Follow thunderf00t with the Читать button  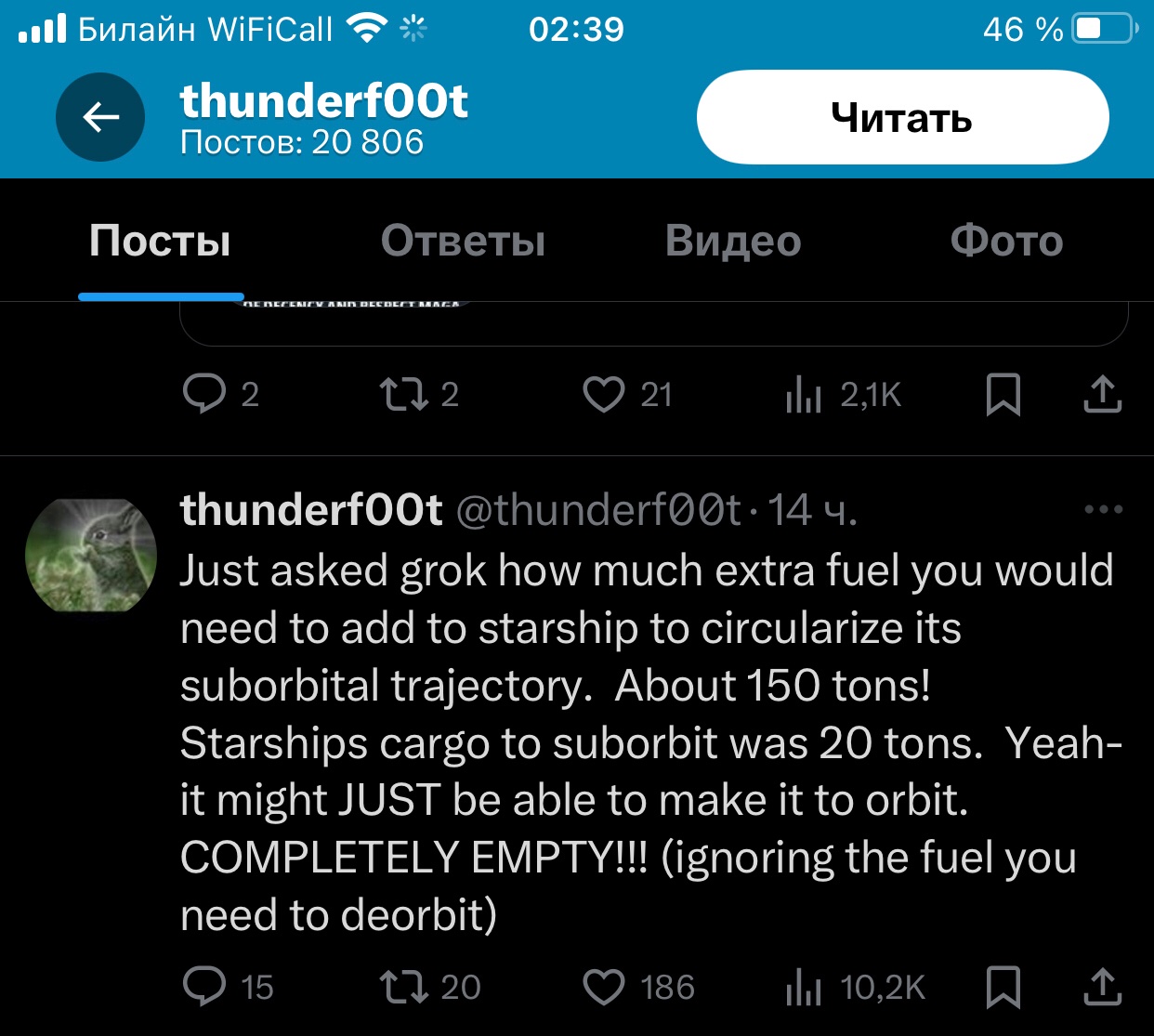point(902,118)
